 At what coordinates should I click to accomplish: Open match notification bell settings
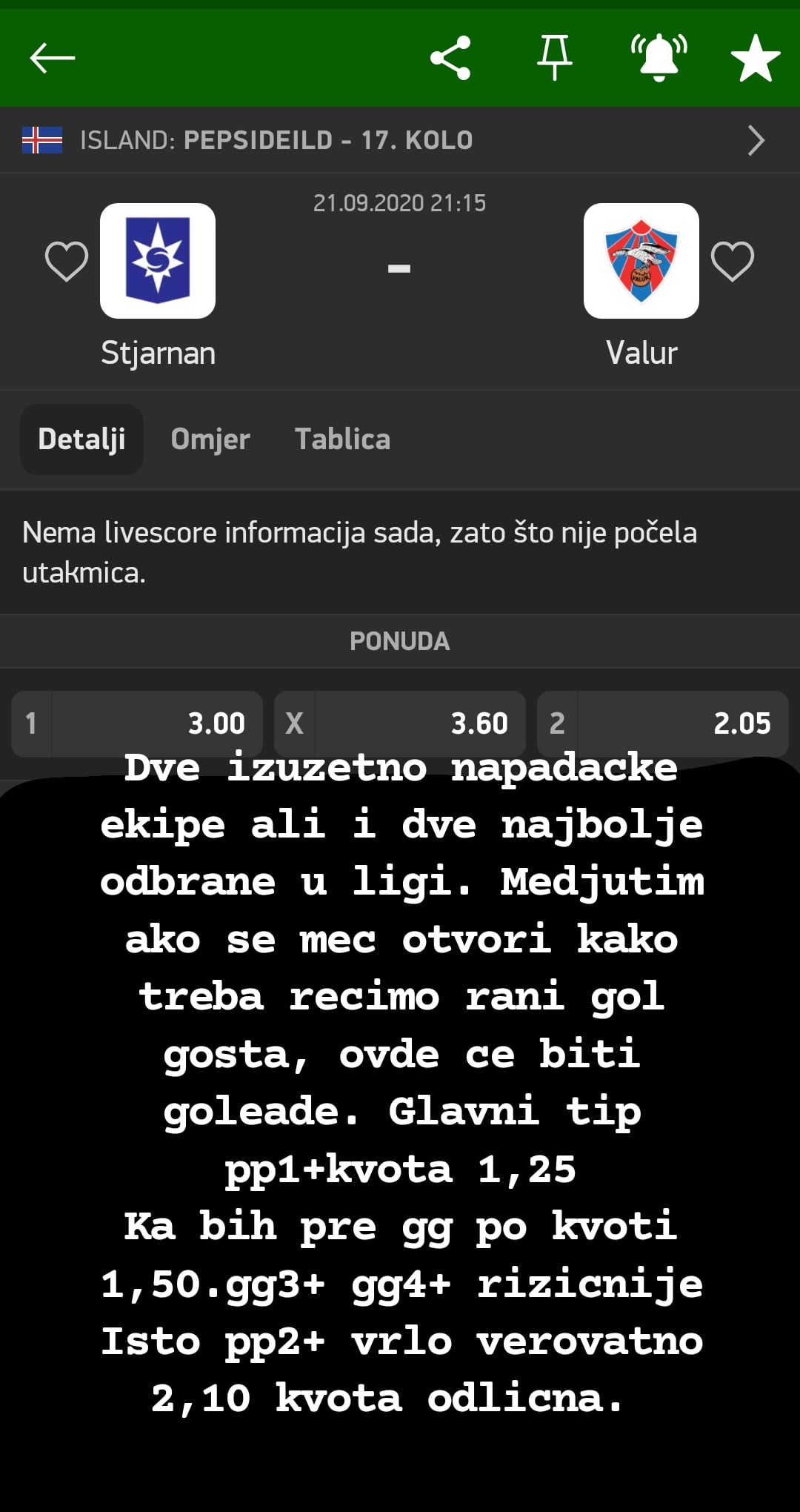659,58
